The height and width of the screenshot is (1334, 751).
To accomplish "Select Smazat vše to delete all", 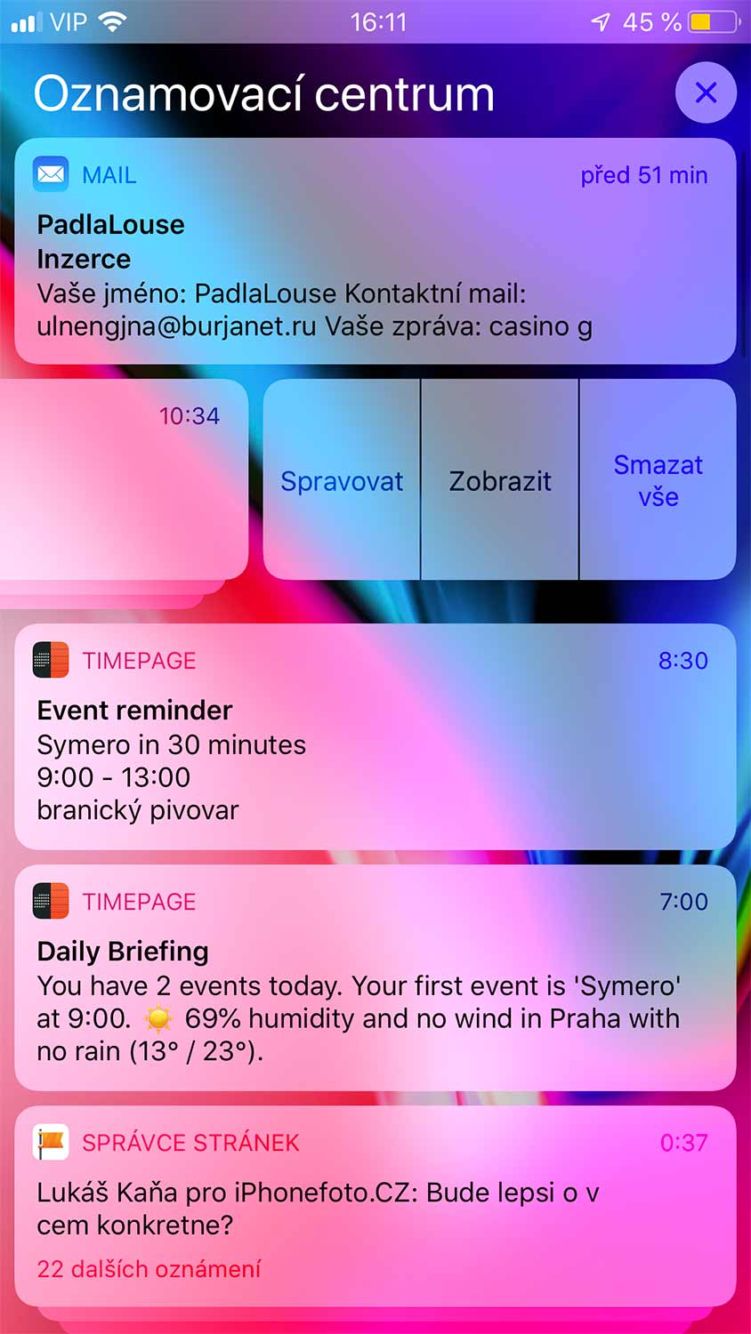I will (x=658, y=480).
